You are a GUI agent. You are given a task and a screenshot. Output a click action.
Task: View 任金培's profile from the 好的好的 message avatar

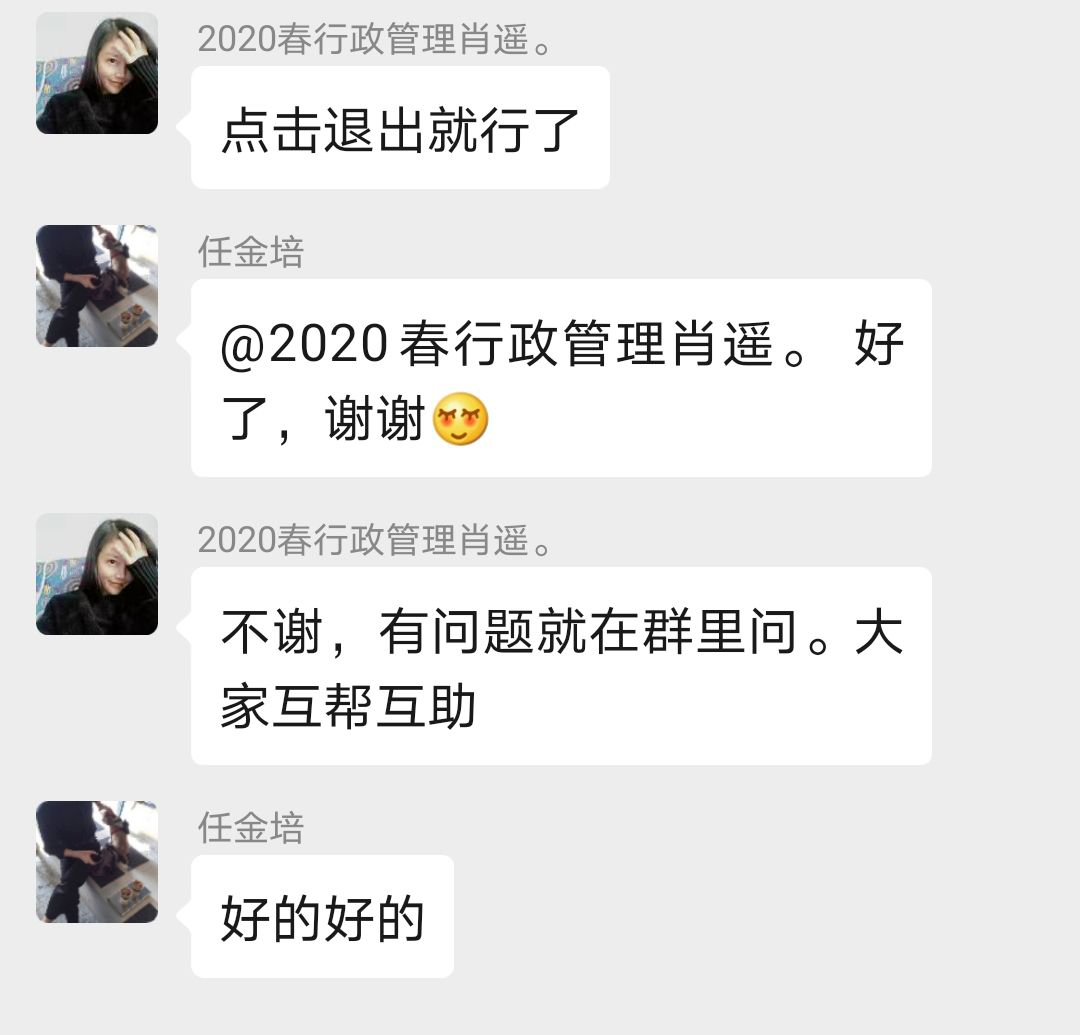click(x=97, y=861)
